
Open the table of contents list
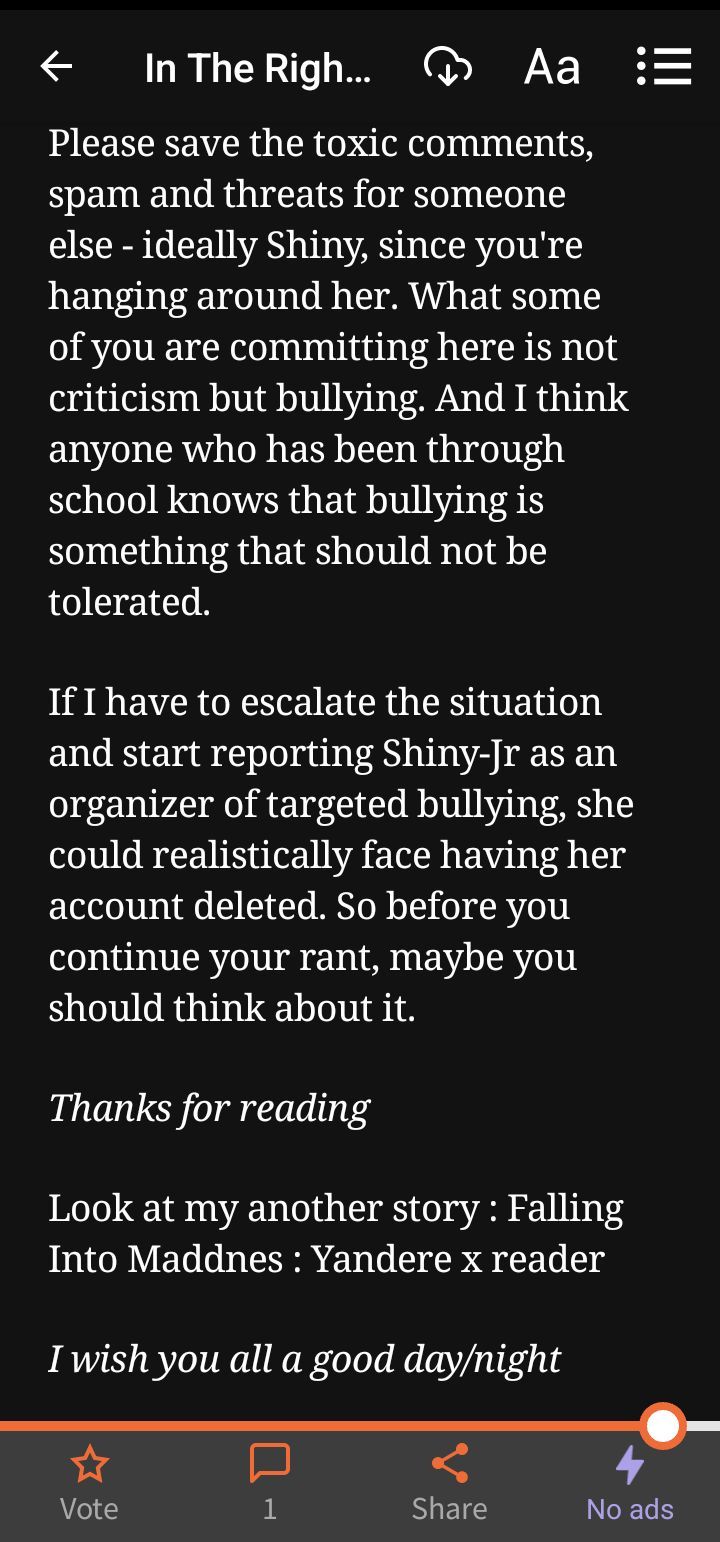pos(664,67)
